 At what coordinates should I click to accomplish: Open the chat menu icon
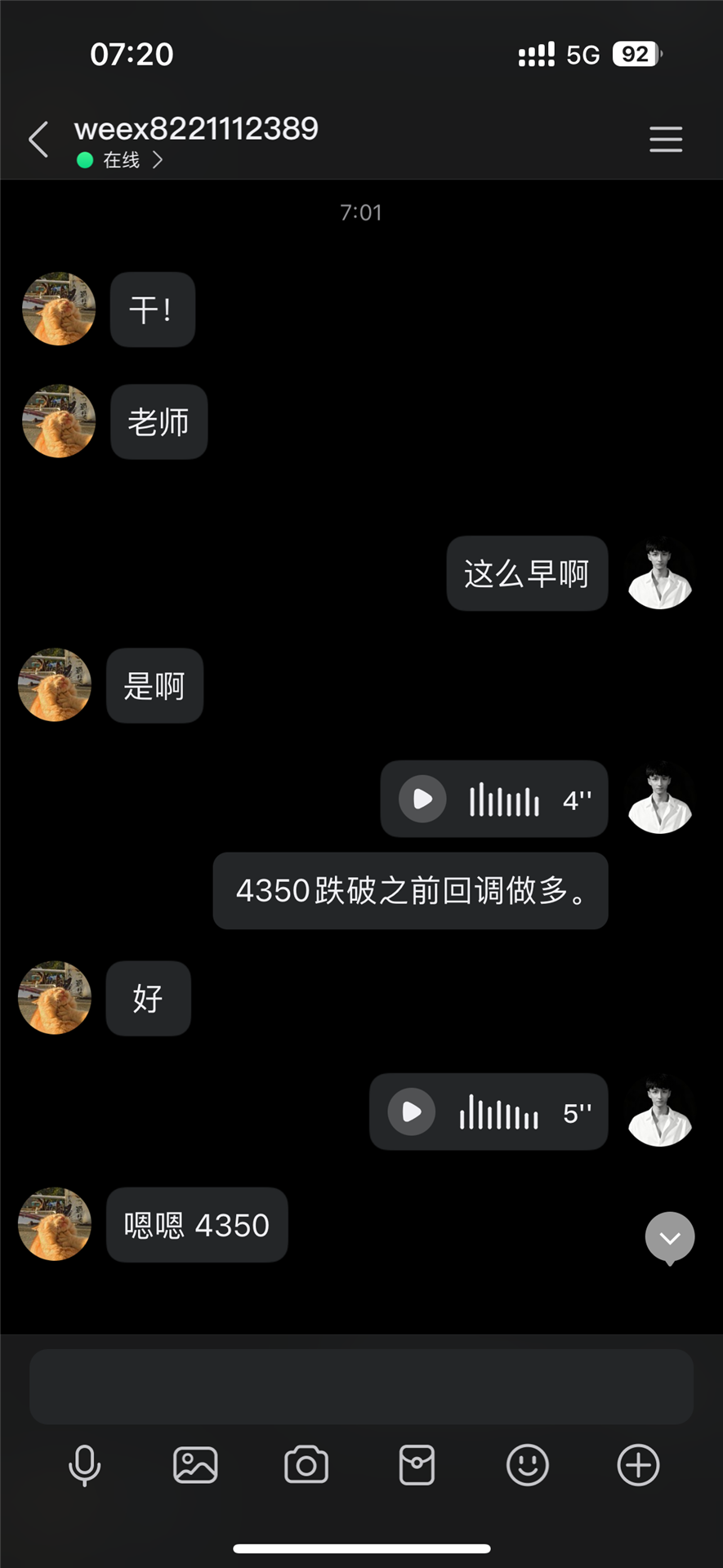click(666, 140)
